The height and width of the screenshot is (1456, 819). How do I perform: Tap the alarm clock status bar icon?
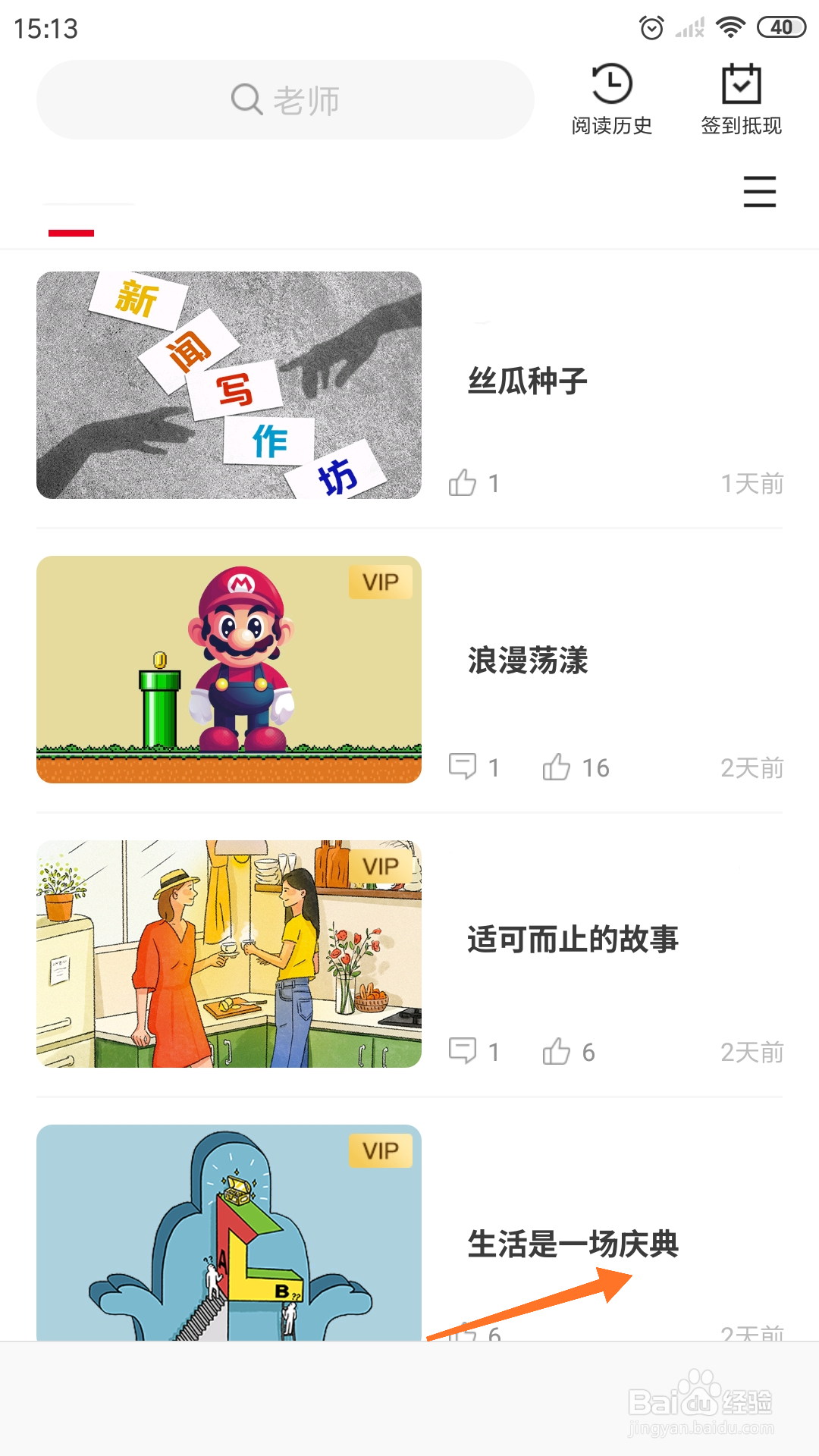point(651,27)
